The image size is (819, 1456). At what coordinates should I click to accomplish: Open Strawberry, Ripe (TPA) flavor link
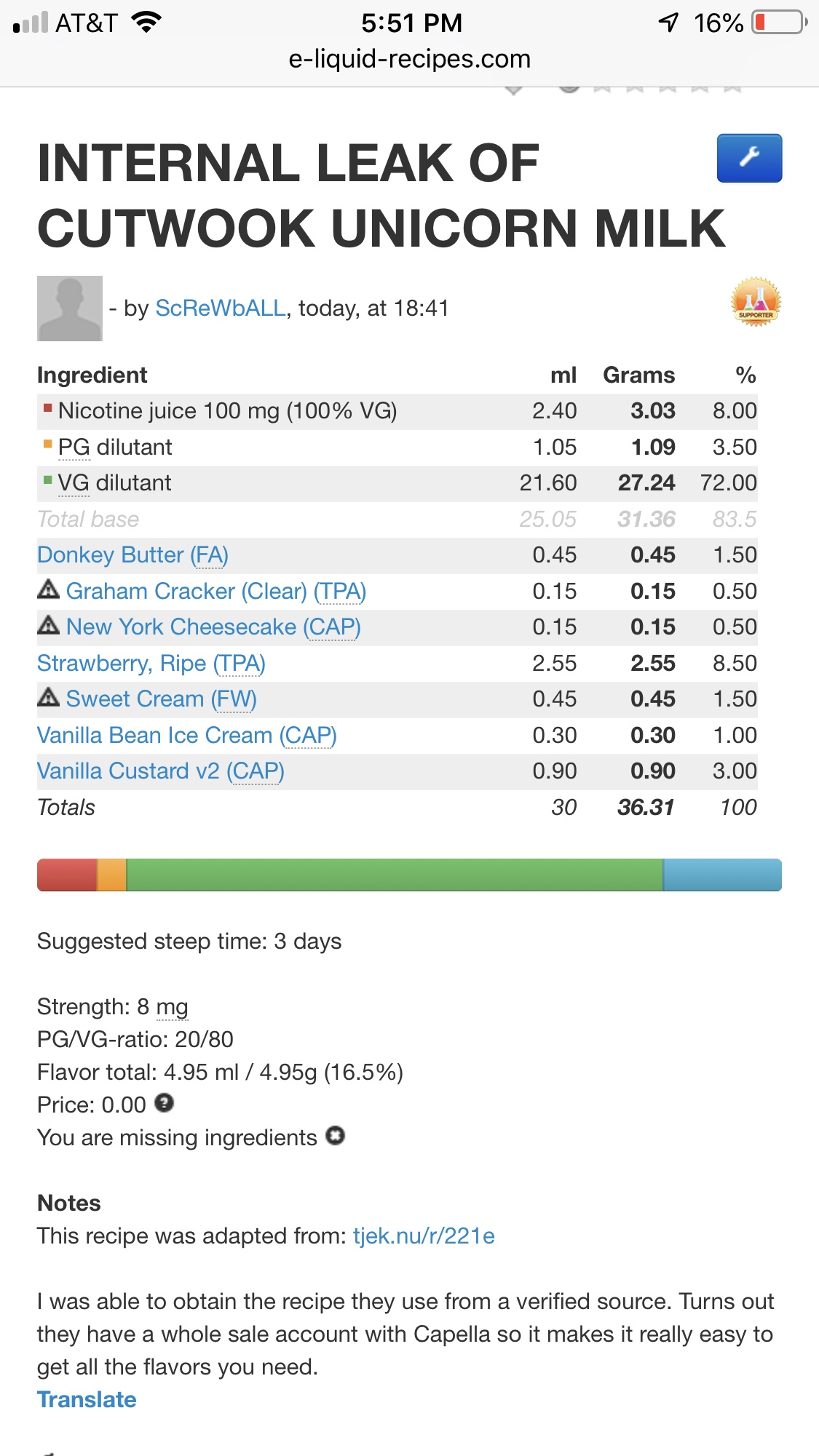pyautogui.click(x=151, y=664)
